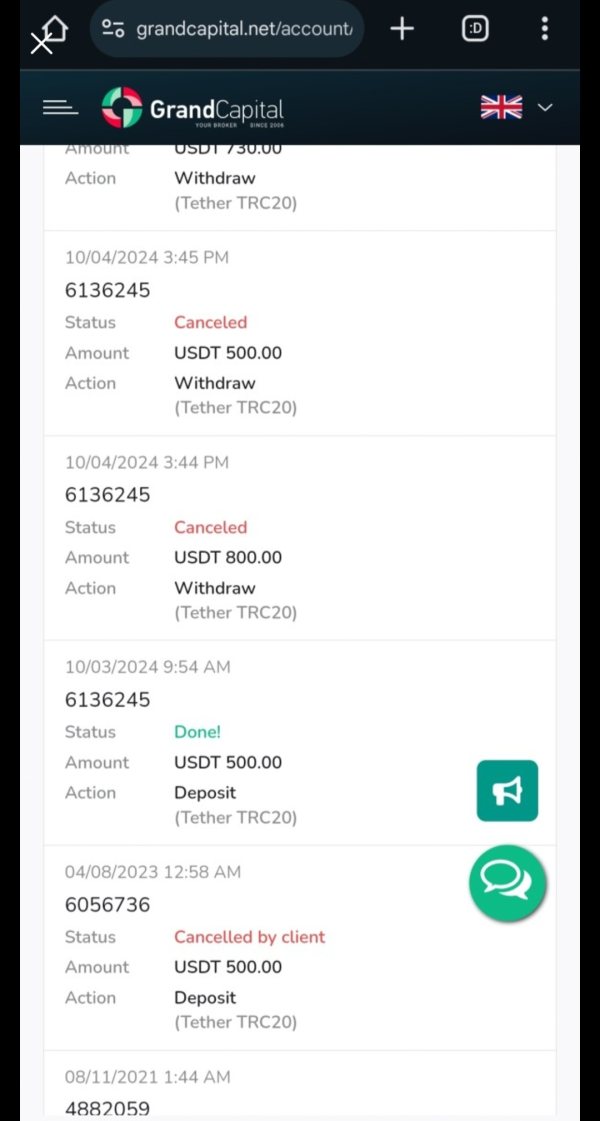The height and width of the screenshot is (1121, 600).
Task: Start a live chat with support
Action: coord(507,880)
